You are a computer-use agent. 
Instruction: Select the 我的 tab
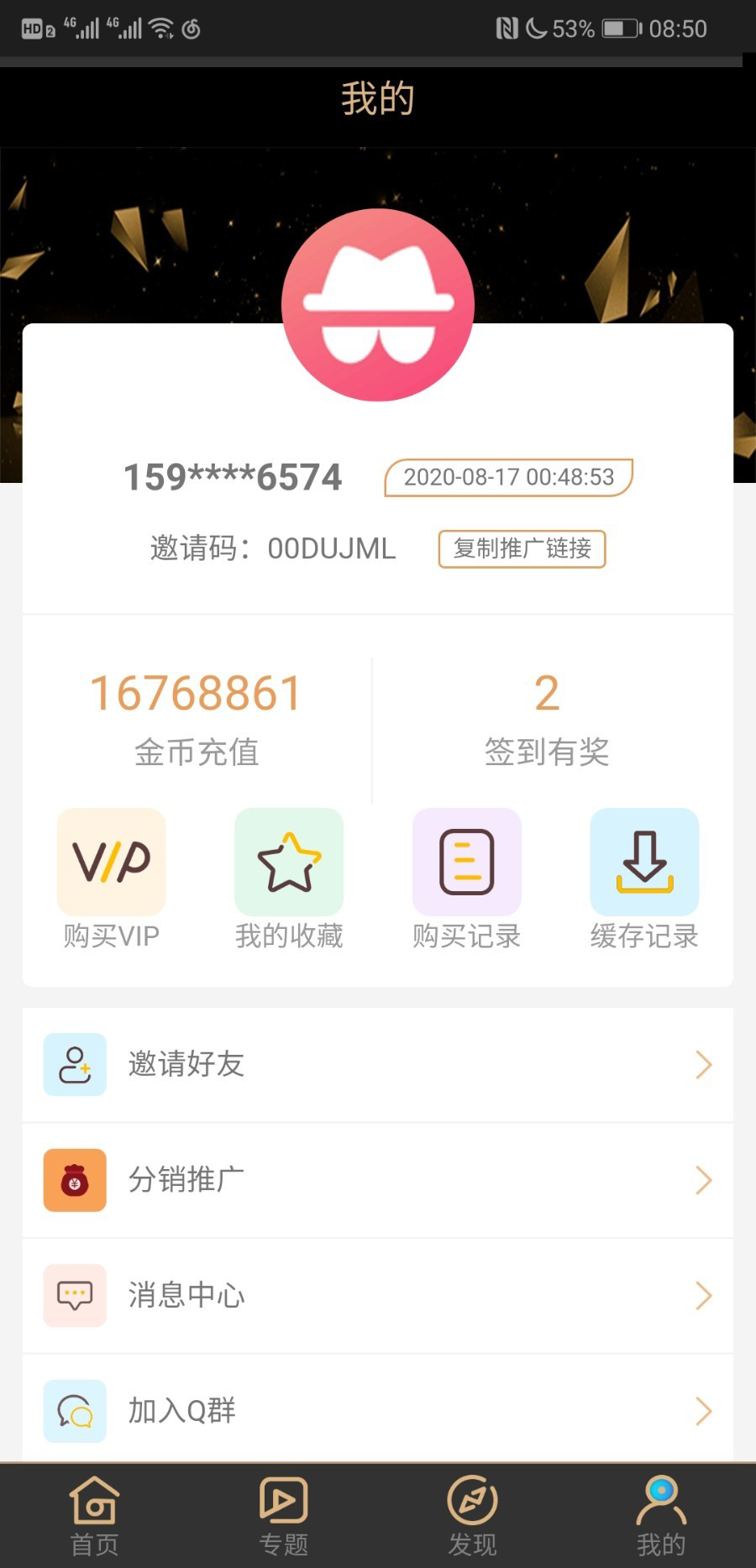661,1515
